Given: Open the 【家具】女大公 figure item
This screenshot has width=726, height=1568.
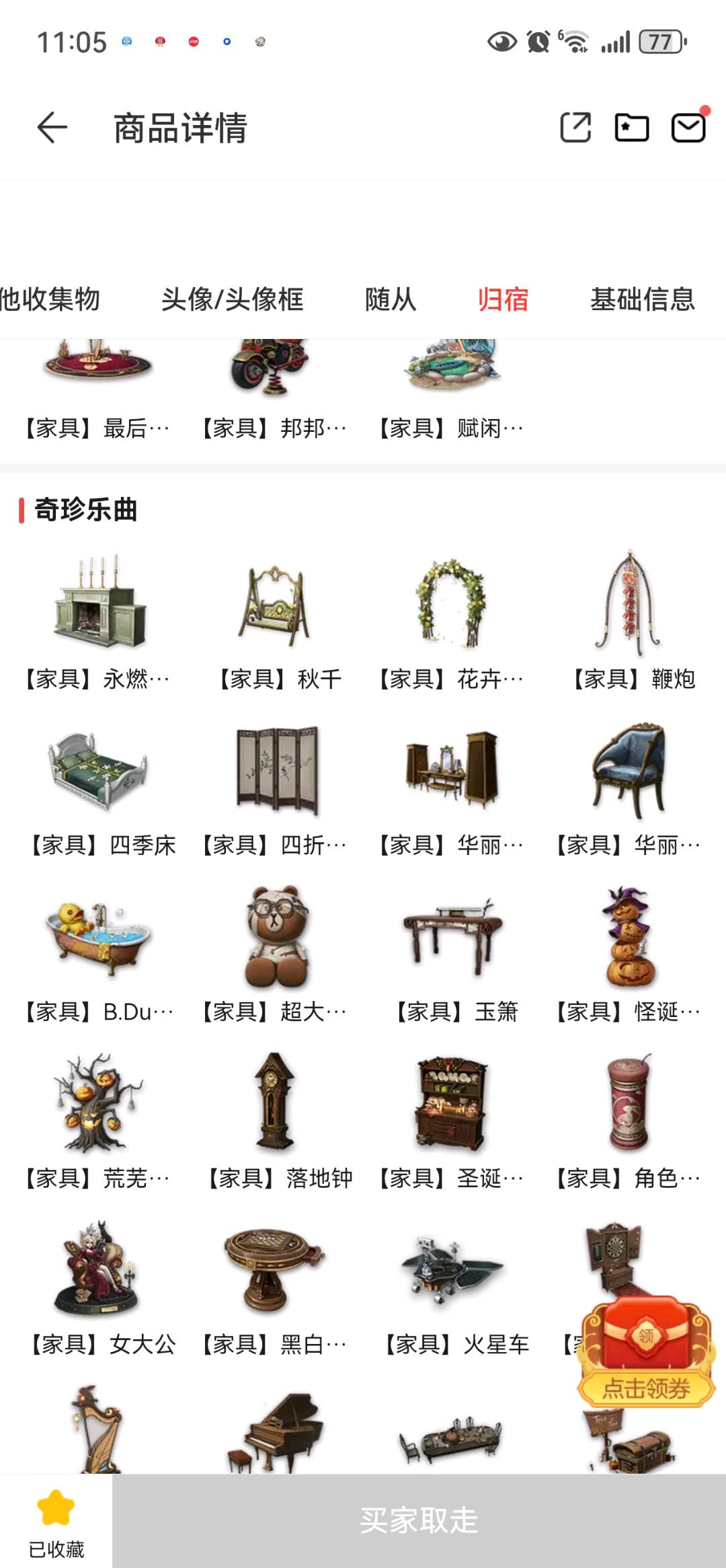Looking at the screenshot, I should click(x=98, y=1287).
